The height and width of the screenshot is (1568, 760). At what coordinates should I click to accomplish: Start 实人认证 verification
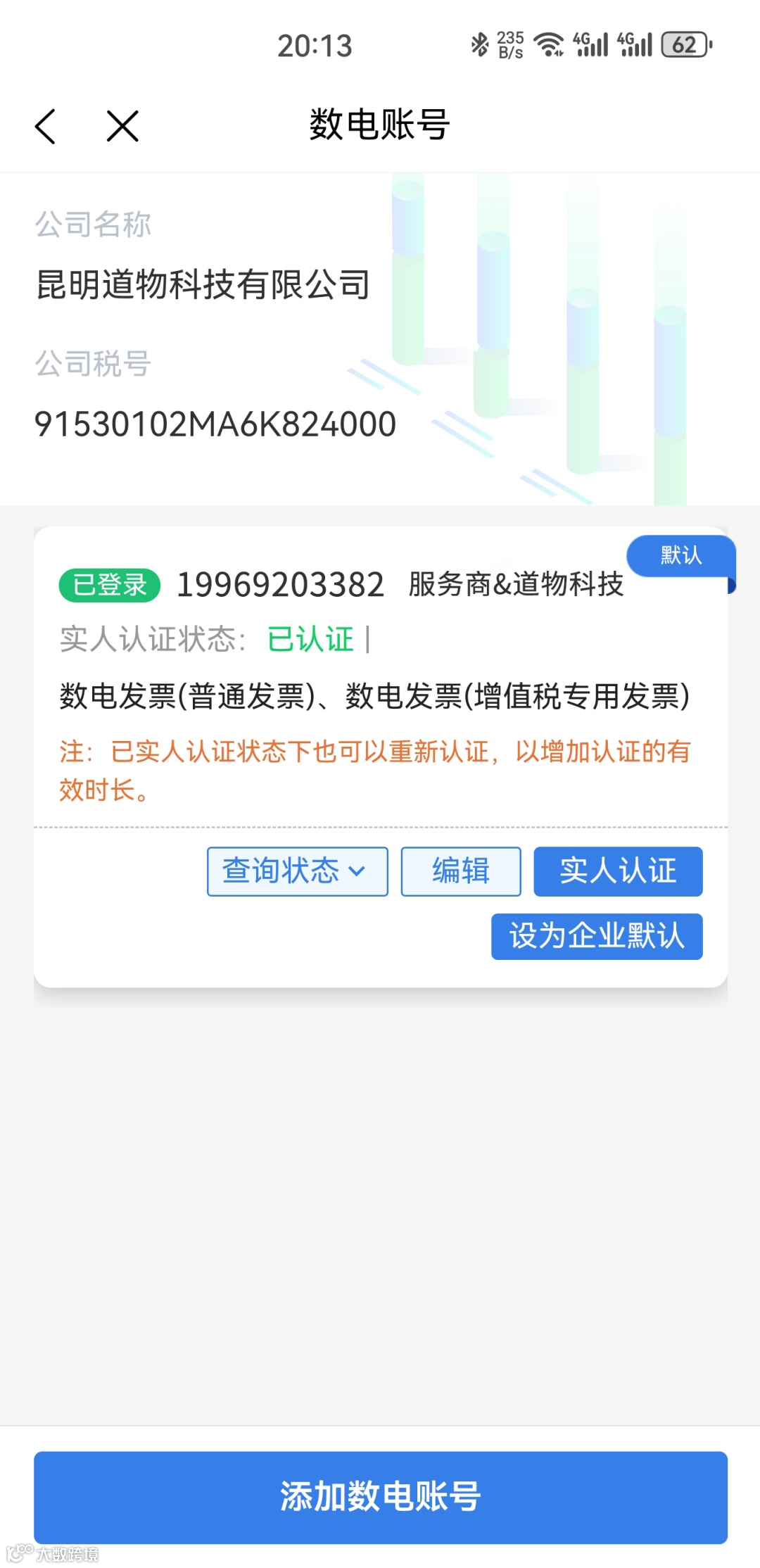[618, 871]
